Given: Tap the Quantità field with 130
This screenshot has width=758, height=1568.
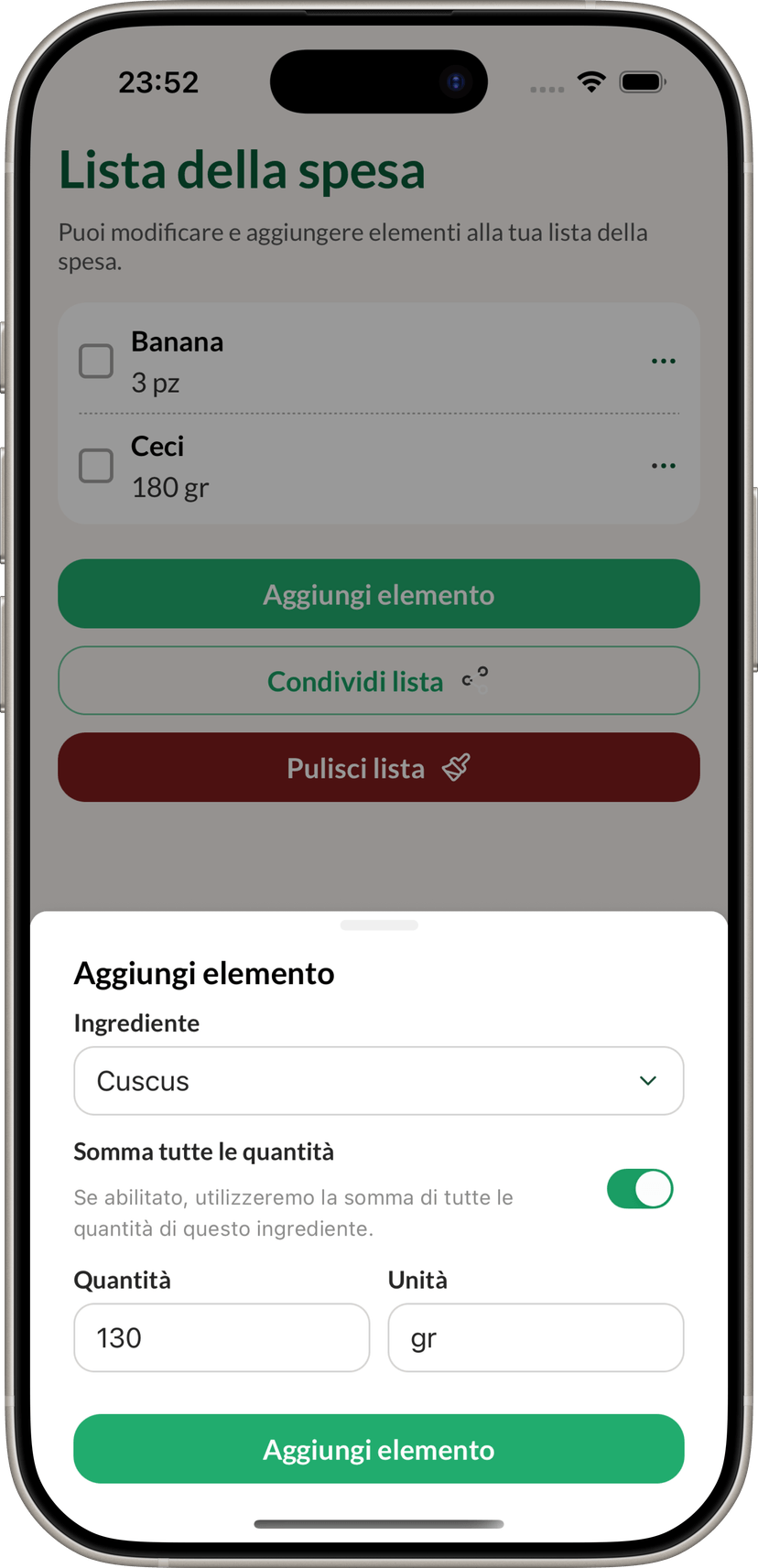Looking at the screenshot, I should pos(222,1337).
